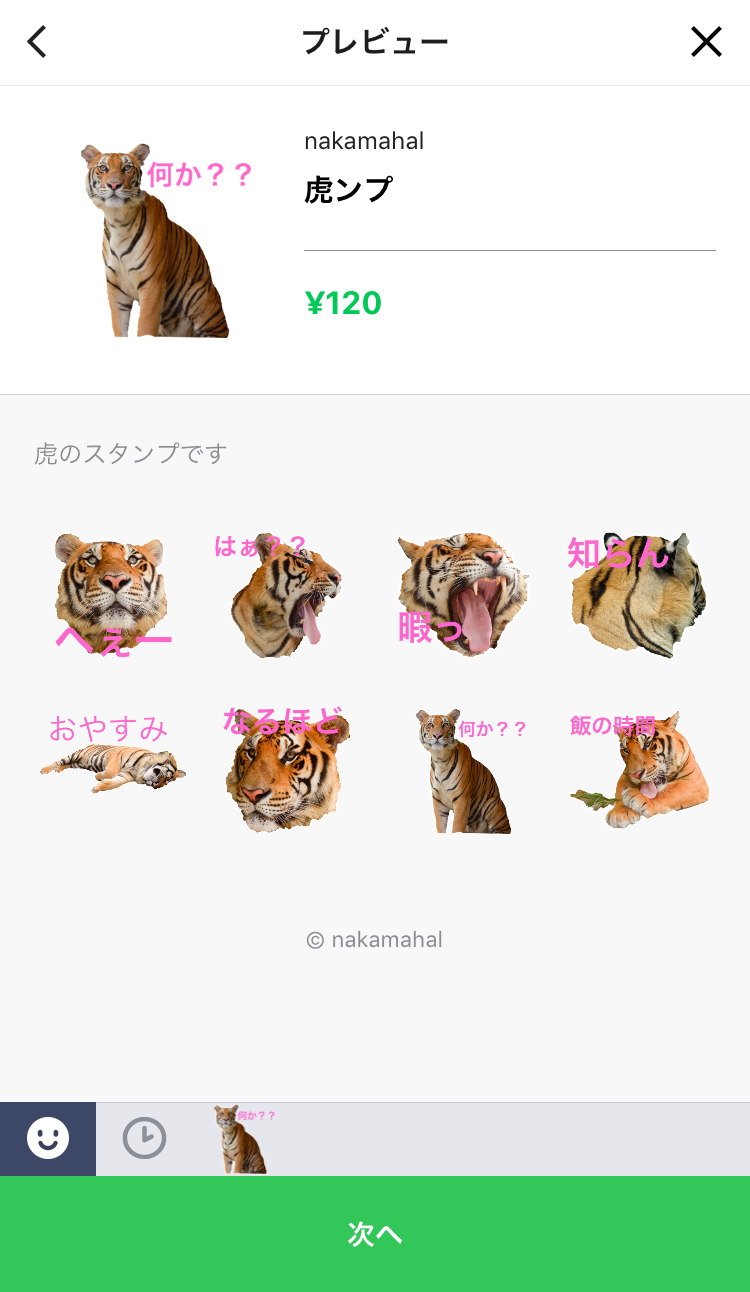Switch to the smiley emoji tab

pyautogui.click(x=48, y=1139)
